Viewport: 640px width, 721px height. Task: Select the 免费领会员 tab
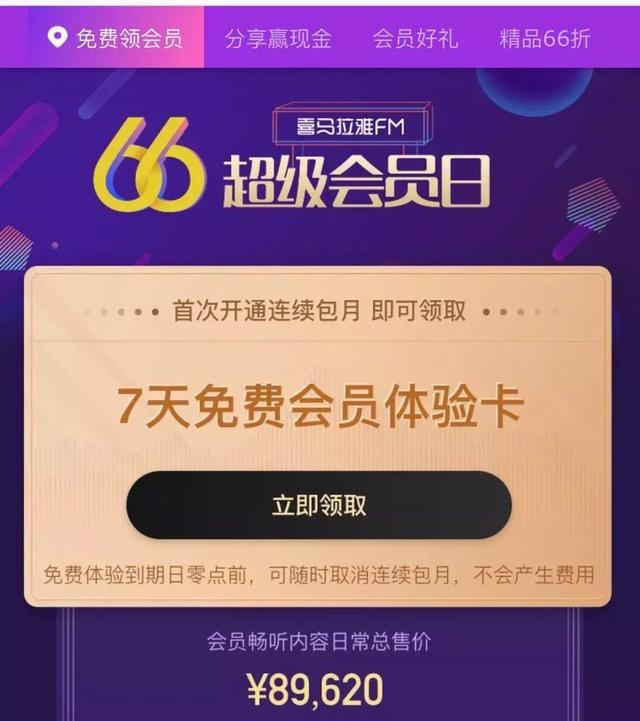[115, 39]
